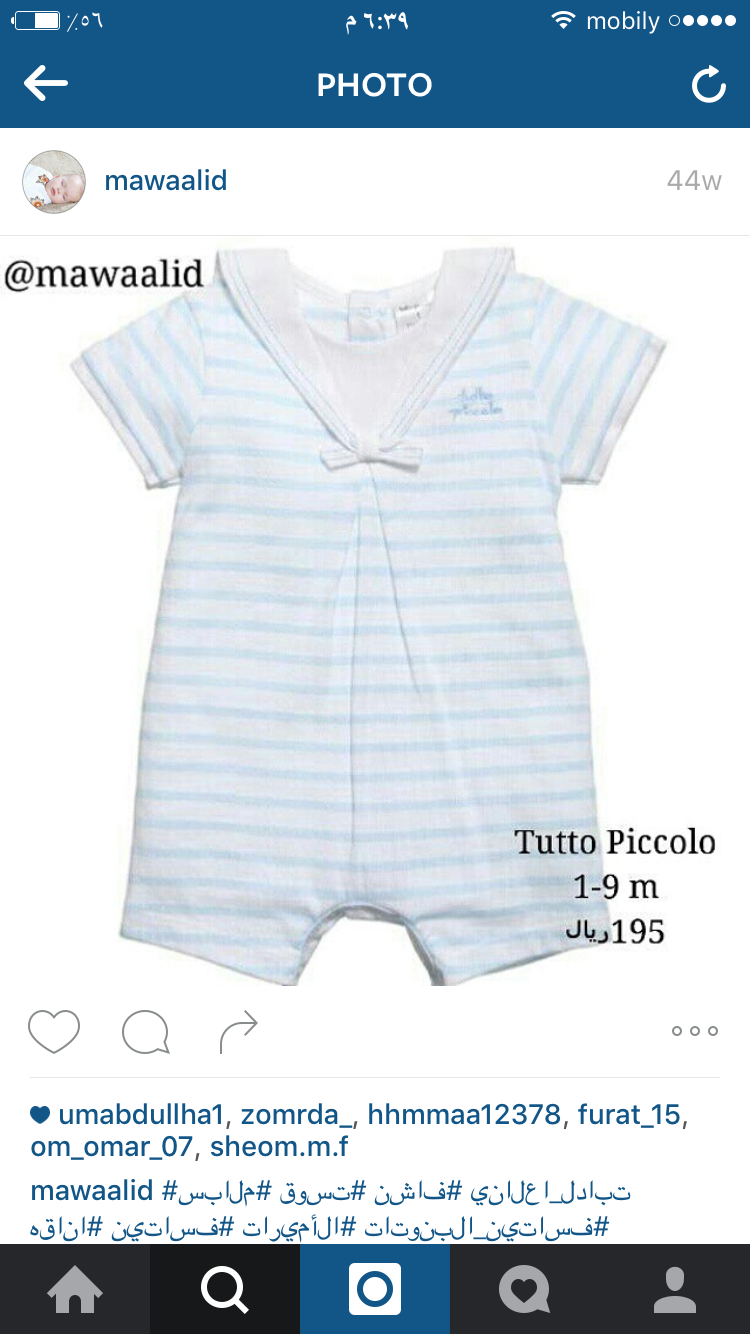The image size is (750, 1334).
Task: Switch to the Search explore tab
Action: 225,1289
